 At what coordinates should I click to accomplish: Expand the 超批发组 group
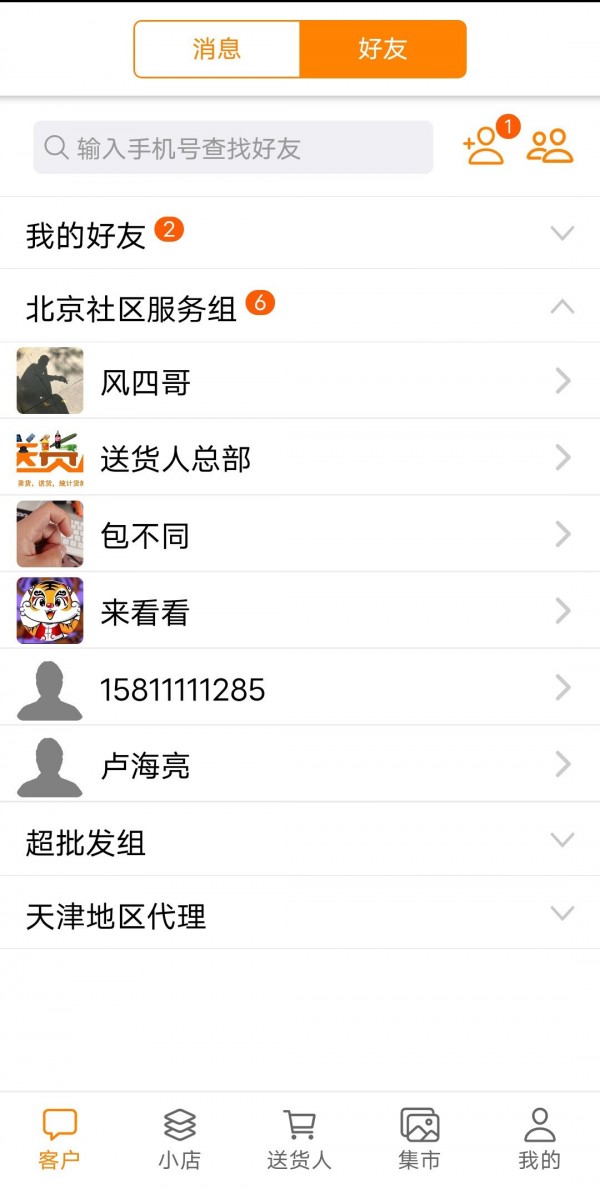300,841
